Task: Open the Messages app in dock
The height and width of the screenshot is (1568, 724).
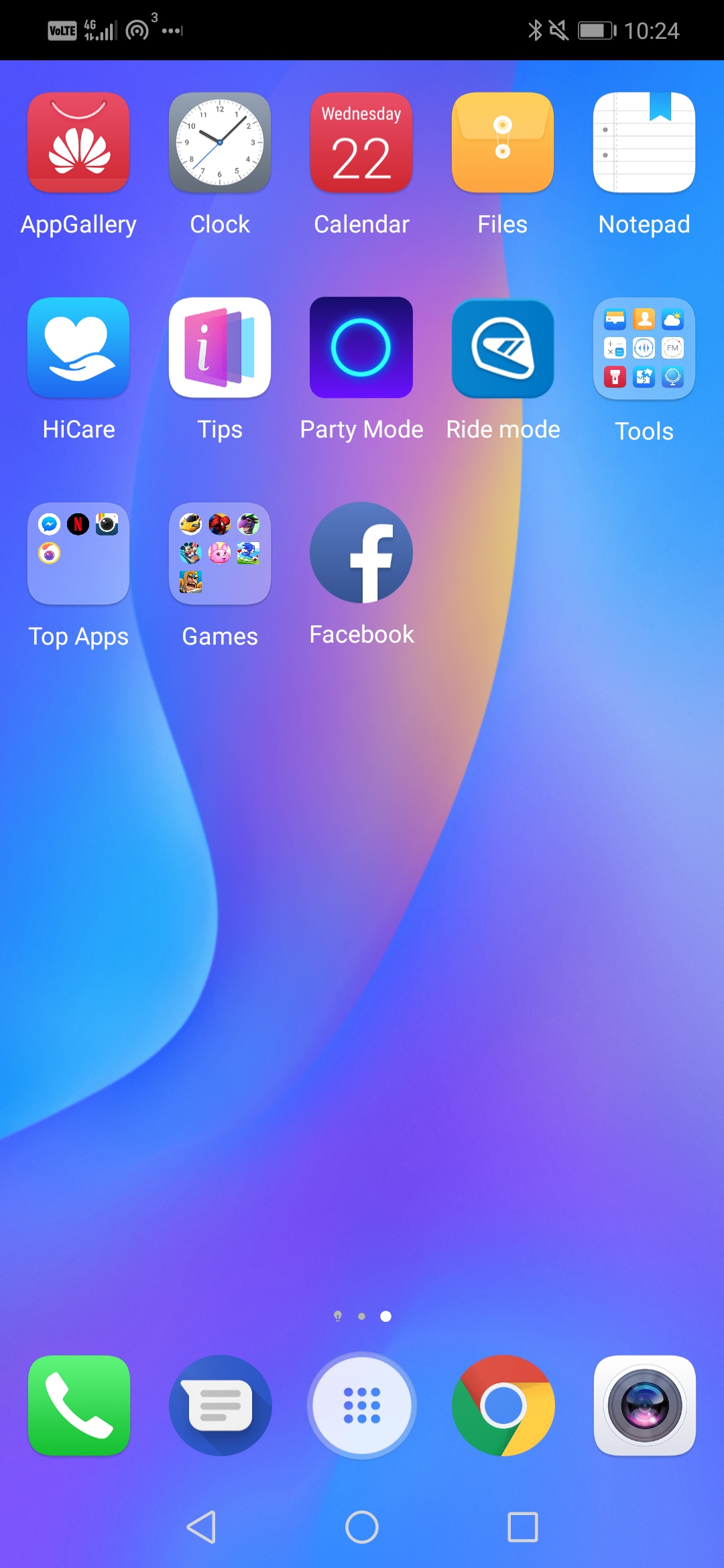Action: coord(221,1405)
